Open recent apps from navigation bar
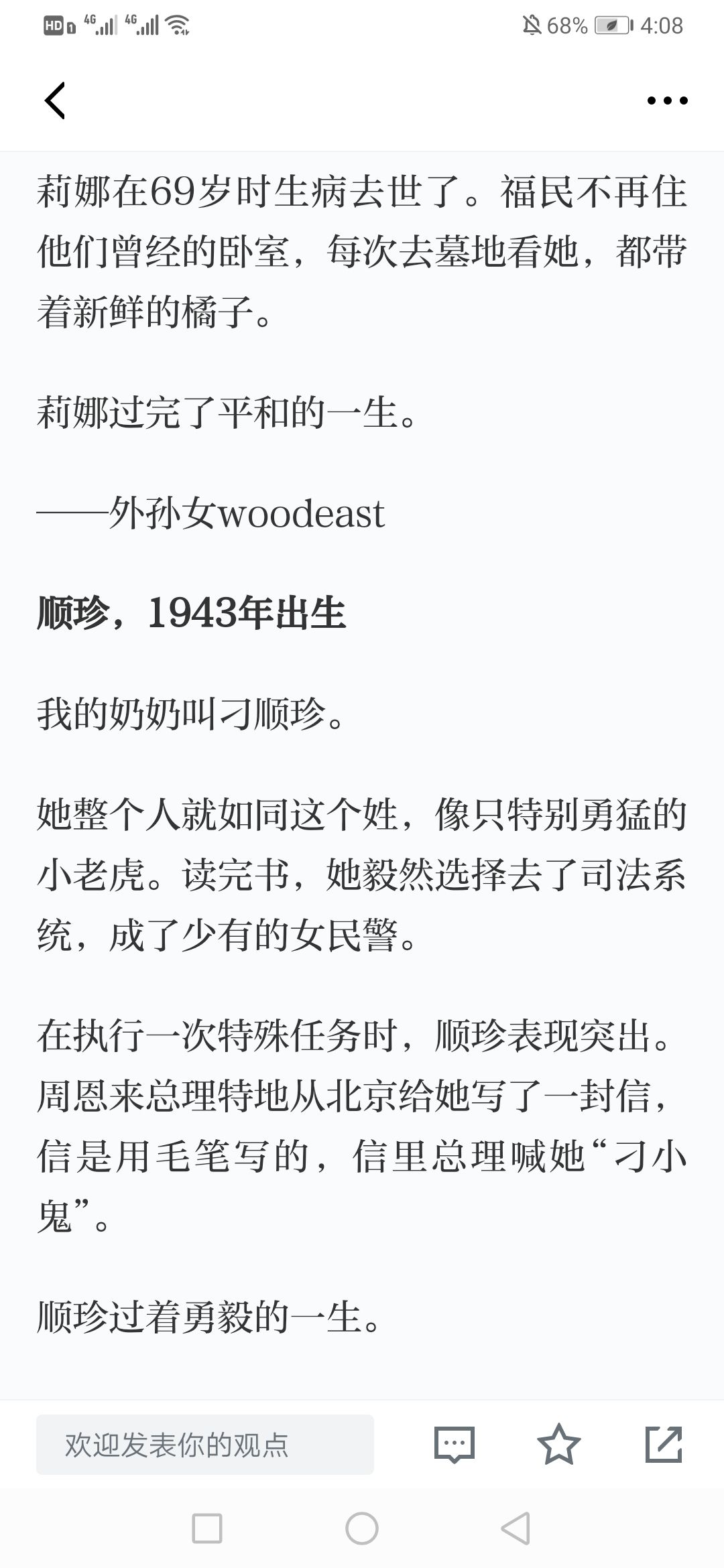This screenshot has width=724, height=1568. click(x=207, y=1528)
